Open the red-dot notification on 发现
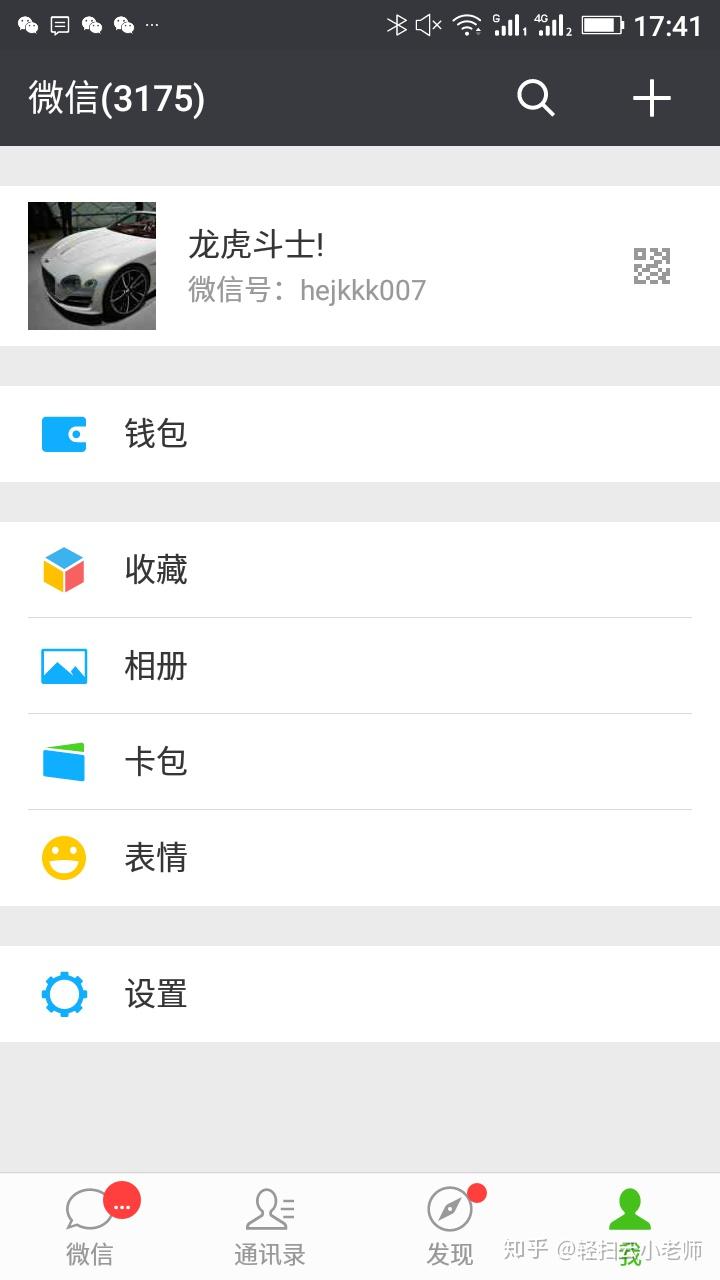The image size is (720, 1280). (475, 1191)
